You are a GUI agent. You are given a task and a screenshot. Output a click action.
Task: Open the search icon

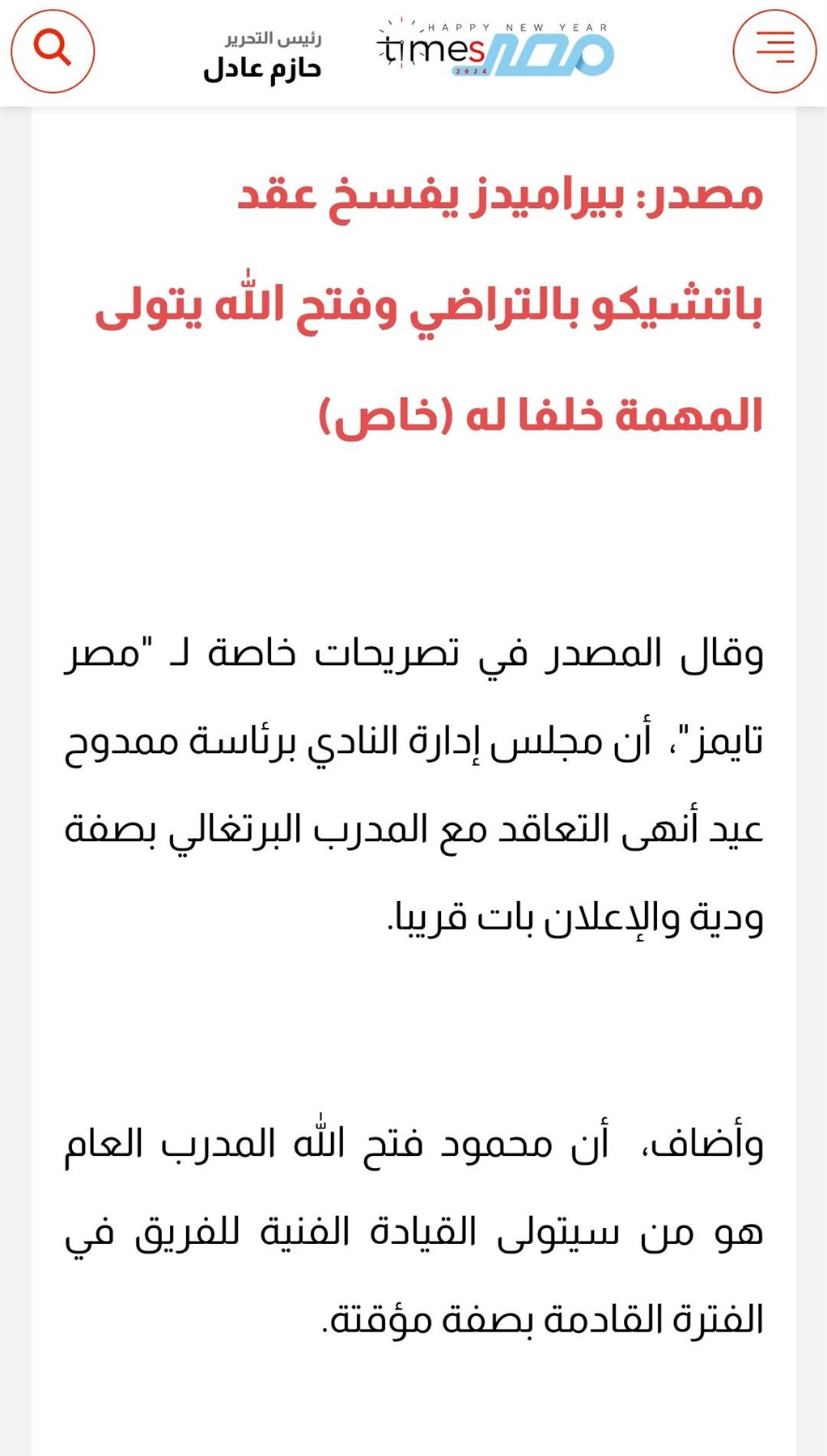53,51
